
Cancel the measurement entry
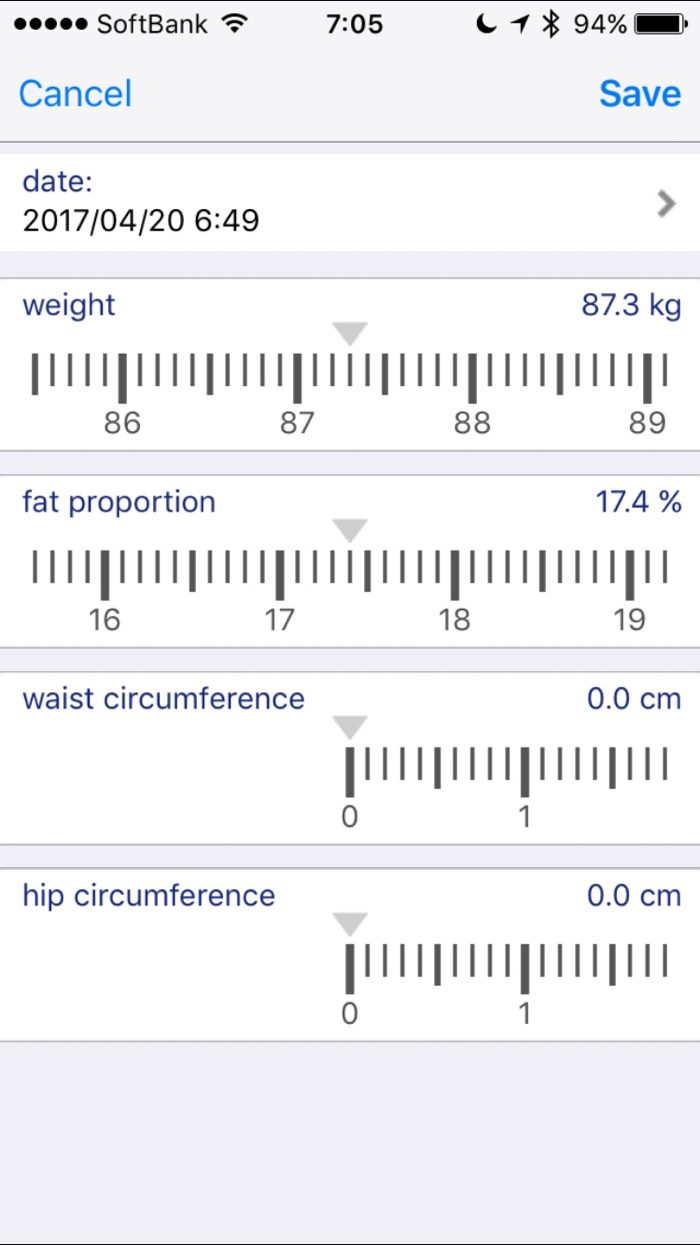pos(75,94)
